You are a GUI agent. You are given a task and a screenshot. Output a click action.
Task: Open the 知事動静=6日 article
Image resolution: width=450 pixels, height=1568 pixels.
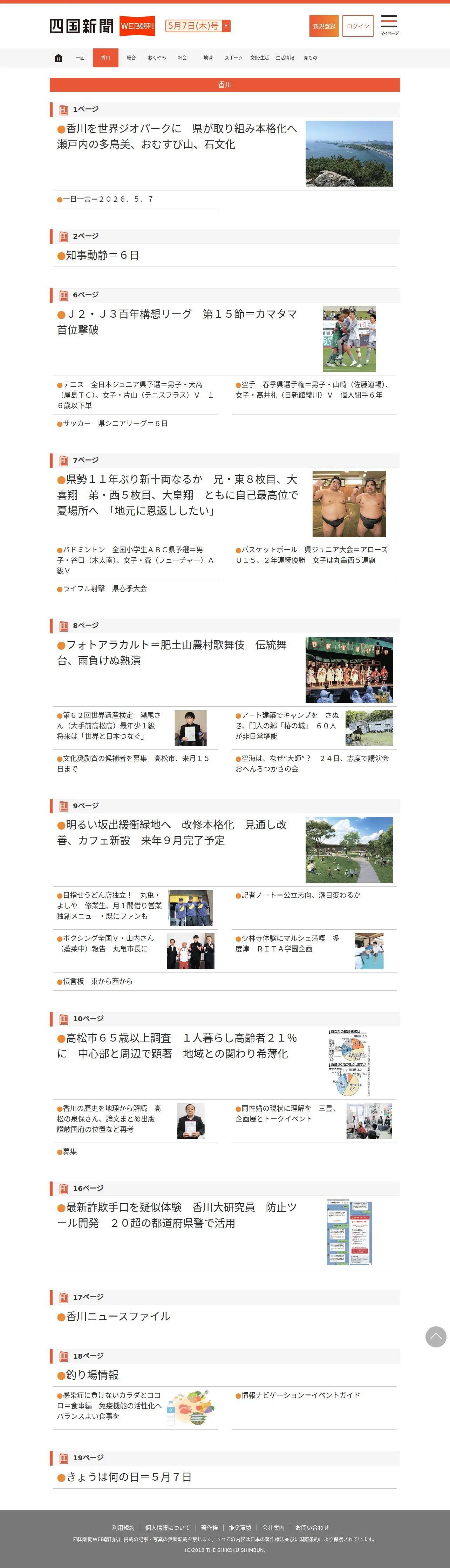tap(98, 255)
